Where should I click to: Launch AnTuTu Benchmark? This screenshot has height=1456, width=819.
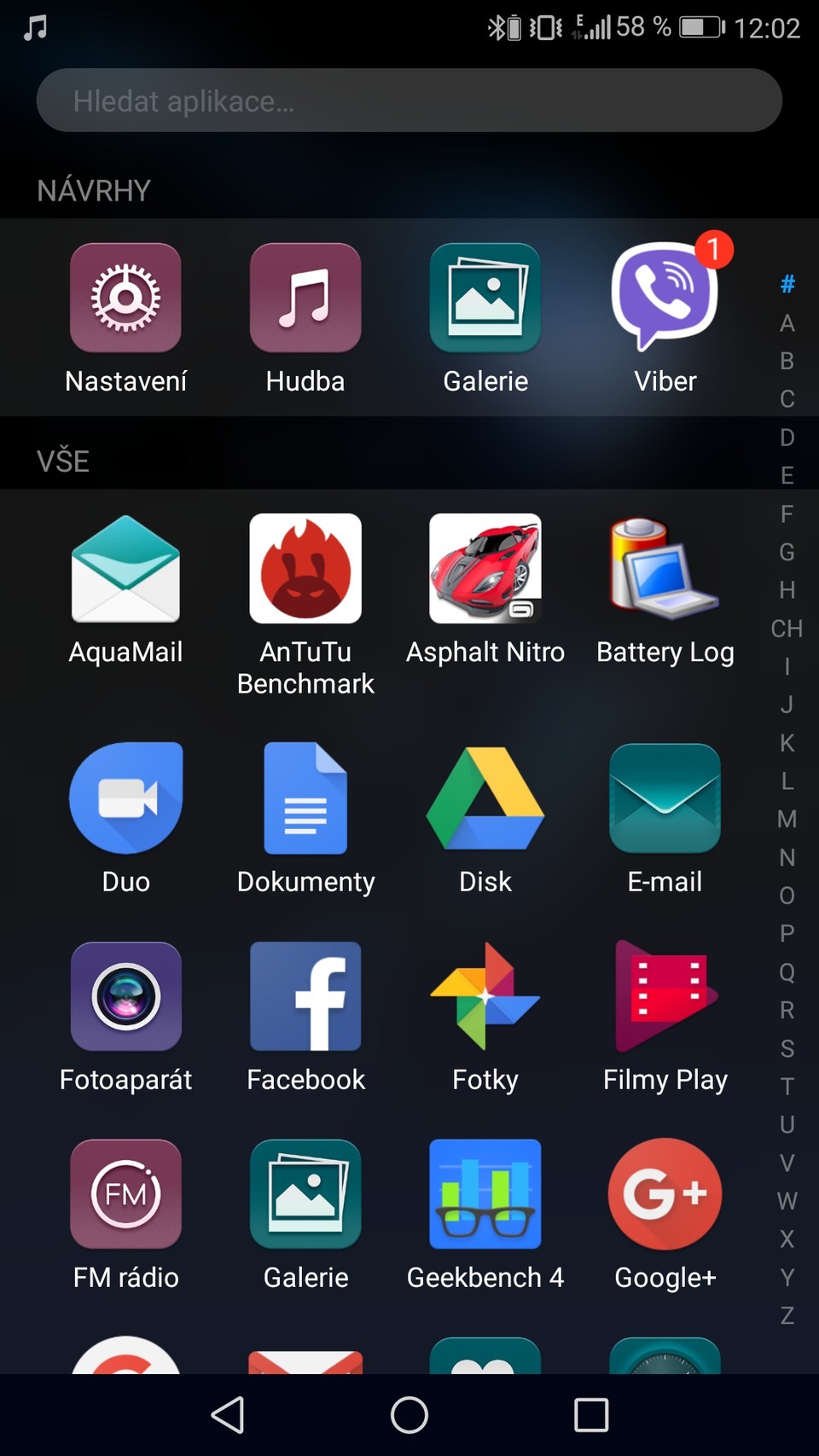coord(305,569)
